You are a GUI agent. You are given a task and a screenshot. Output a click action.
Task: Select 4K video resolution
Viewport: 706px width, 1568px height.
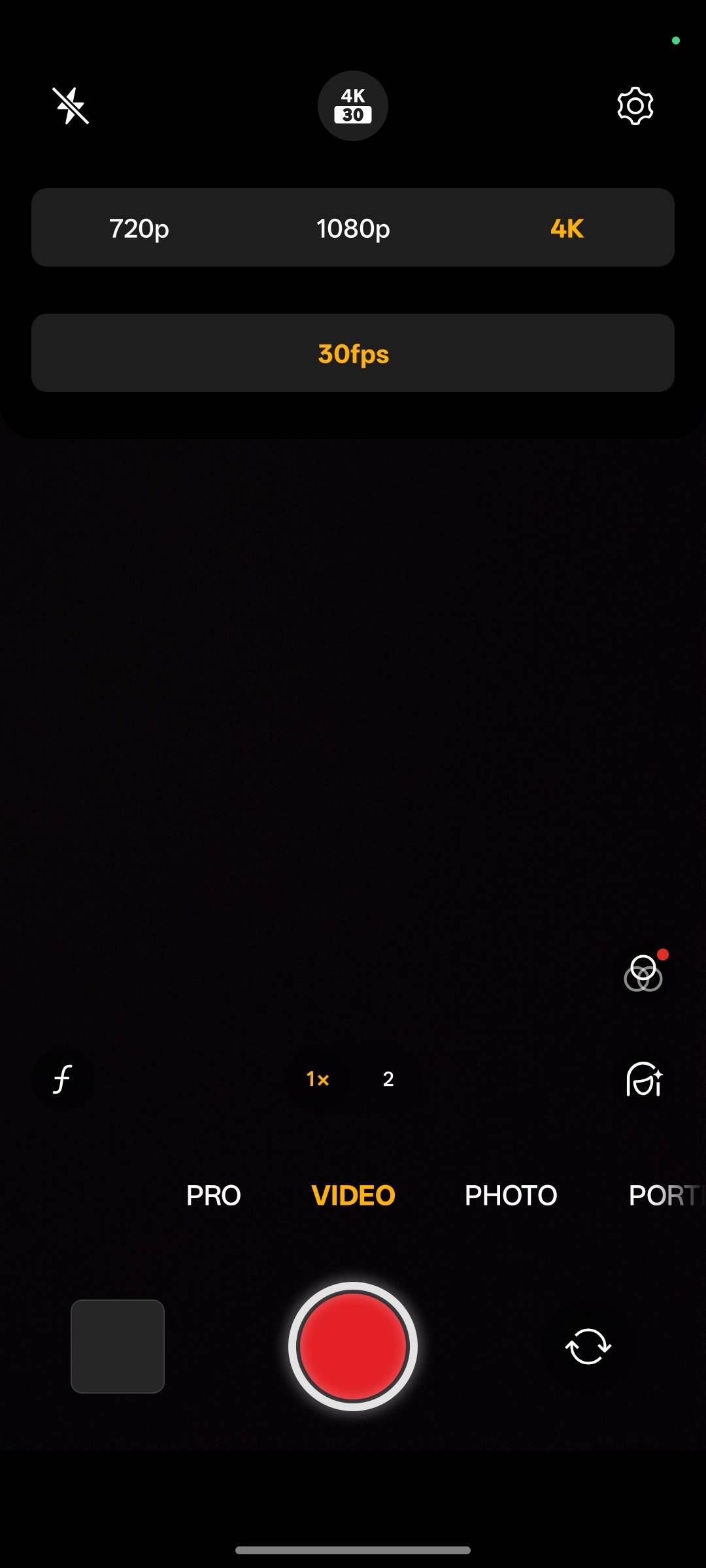[x=567, y=229]
